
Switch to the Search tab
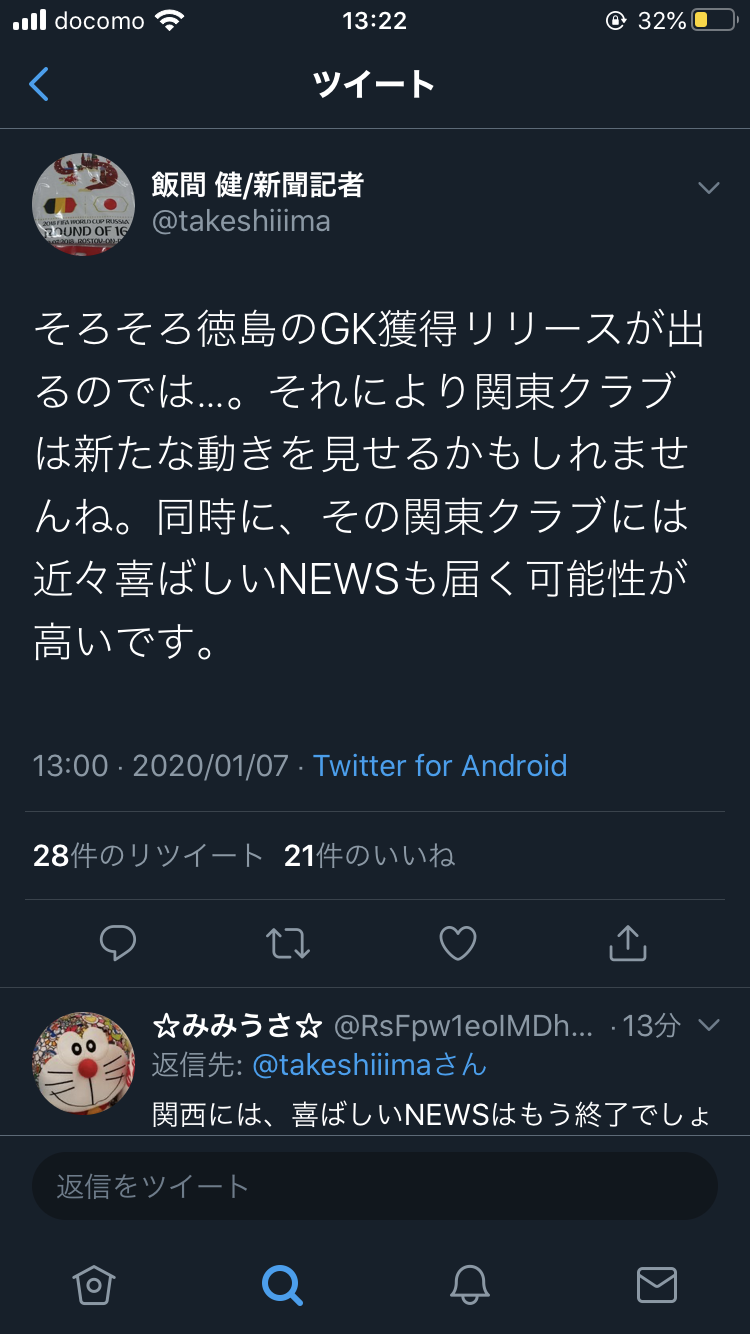pyautogui.click(x=281, y=1284)
